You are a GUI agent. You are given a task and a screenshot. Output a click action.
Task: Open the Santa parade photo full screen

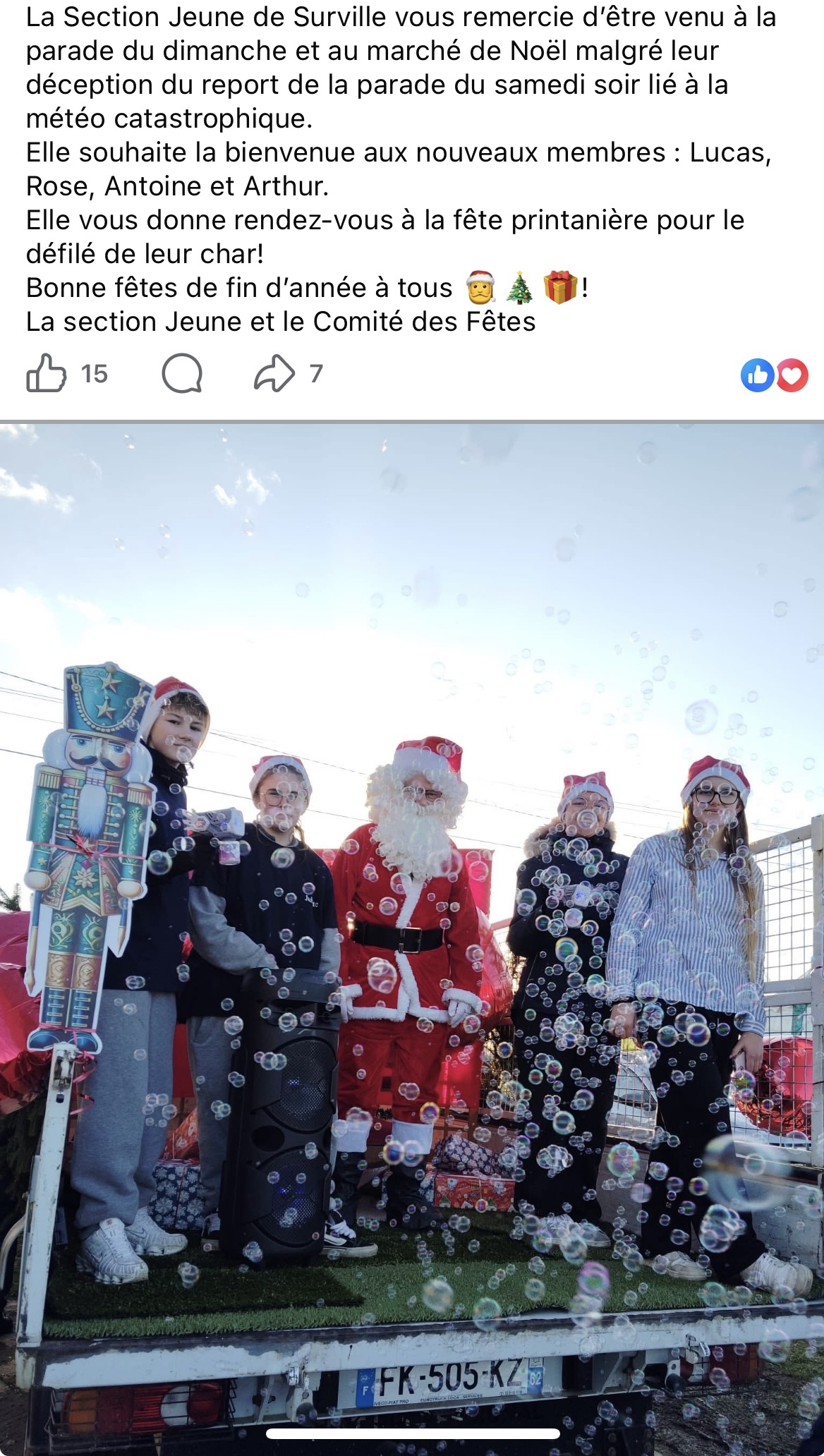point(412,917)
